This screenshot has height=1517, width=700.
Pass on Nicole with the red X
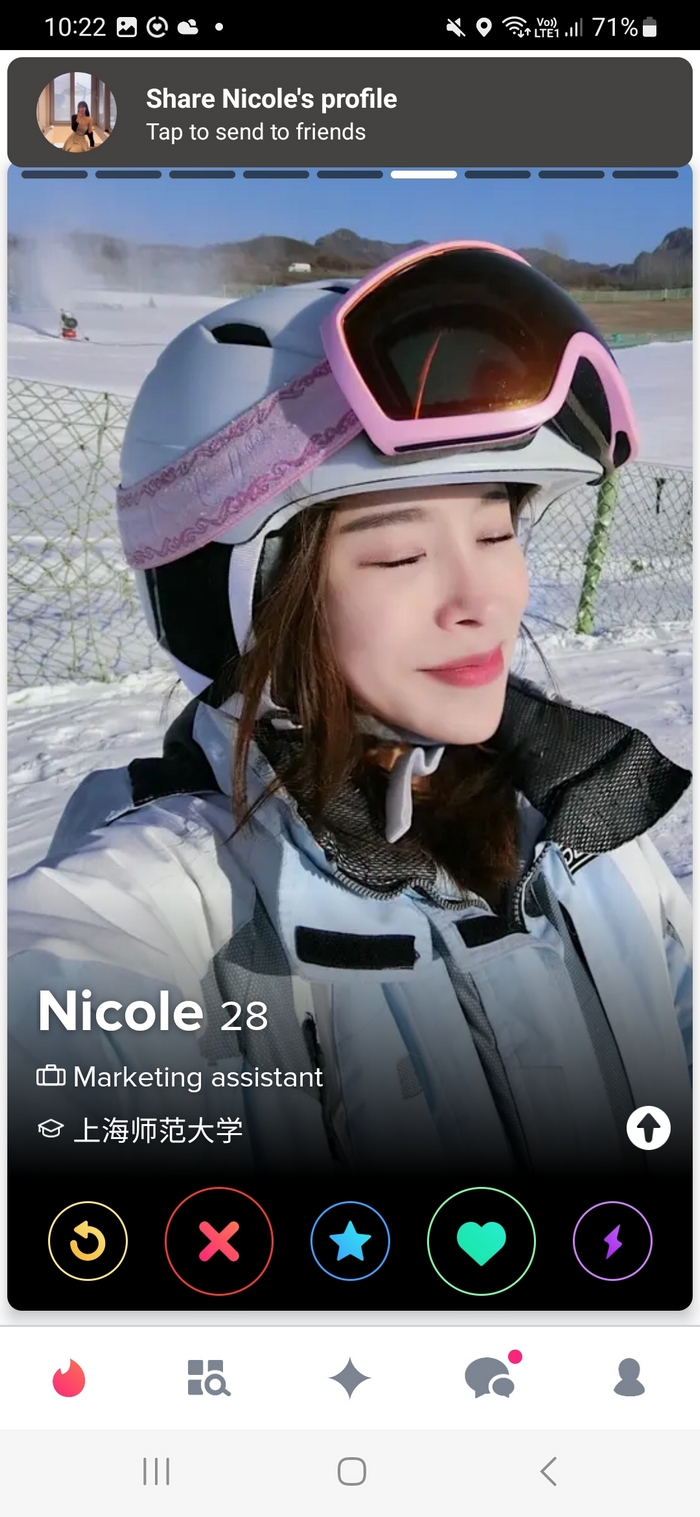click(219, 1241)
